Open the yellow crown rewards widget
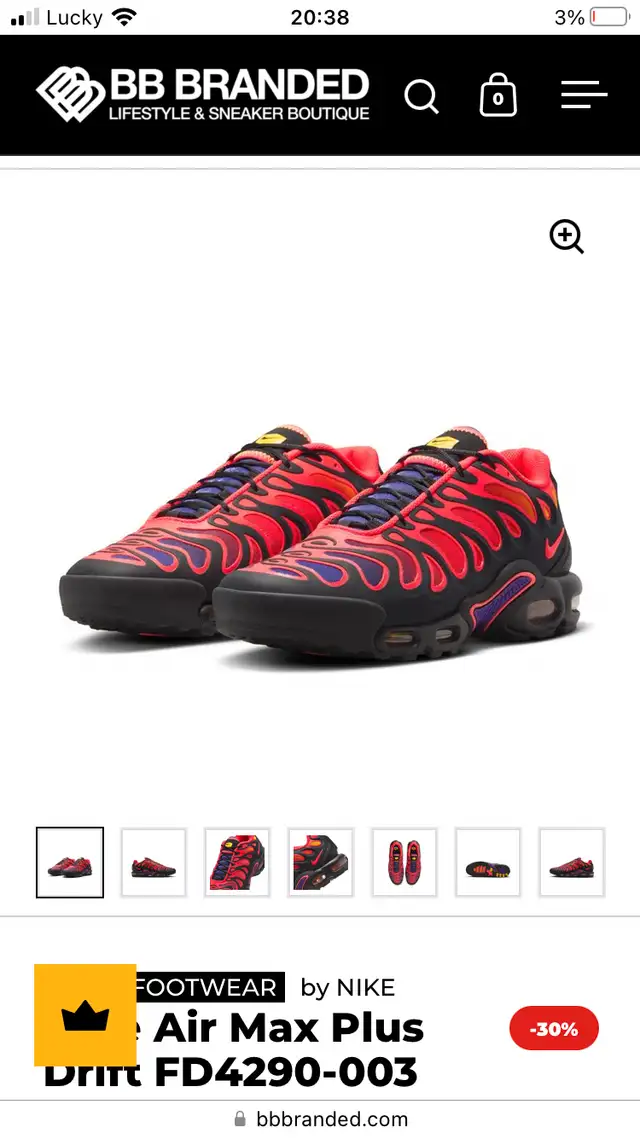This screenshot has width=640, height=1138. [85, 1015]
